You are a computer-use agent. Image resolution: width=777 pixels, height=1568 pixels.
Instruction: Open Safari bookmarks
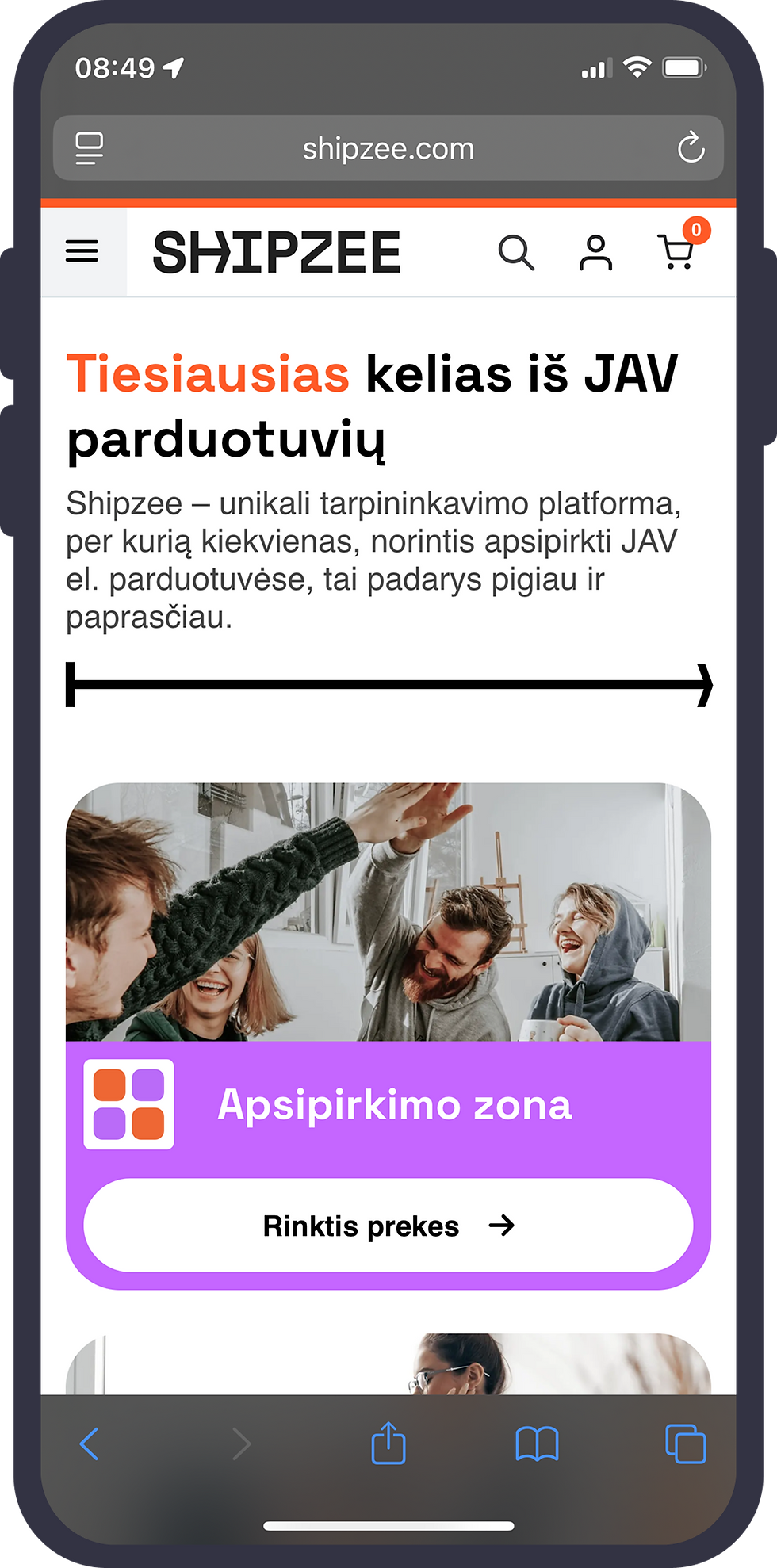coord(537,1444)
